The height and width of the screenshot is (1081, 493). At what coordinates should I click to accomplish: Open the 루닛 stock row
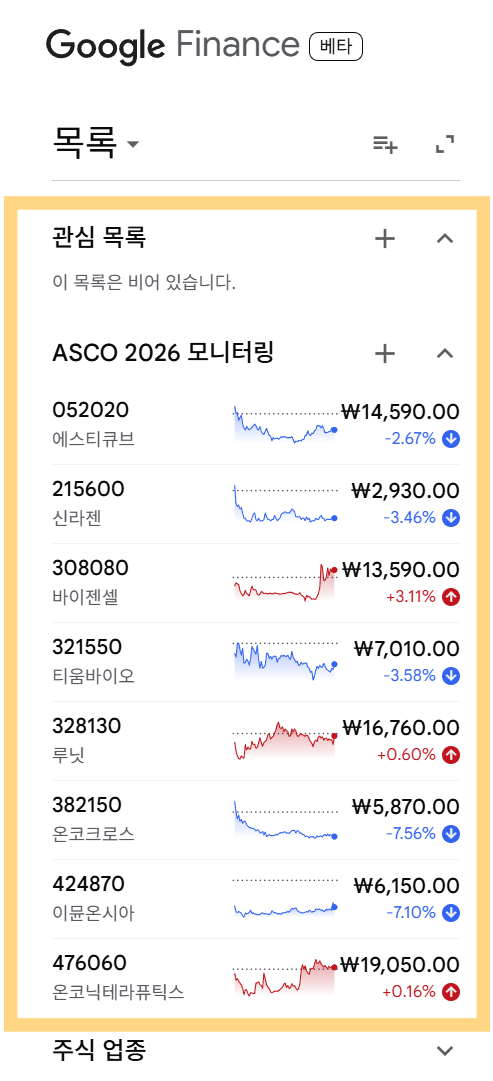[x=256, y=741]
